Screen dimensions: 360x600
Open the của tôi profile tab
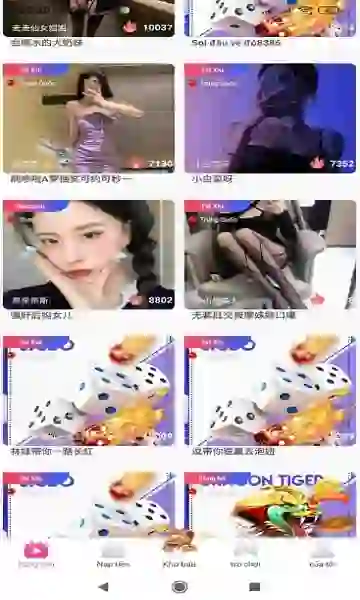[x=324, y=556]
